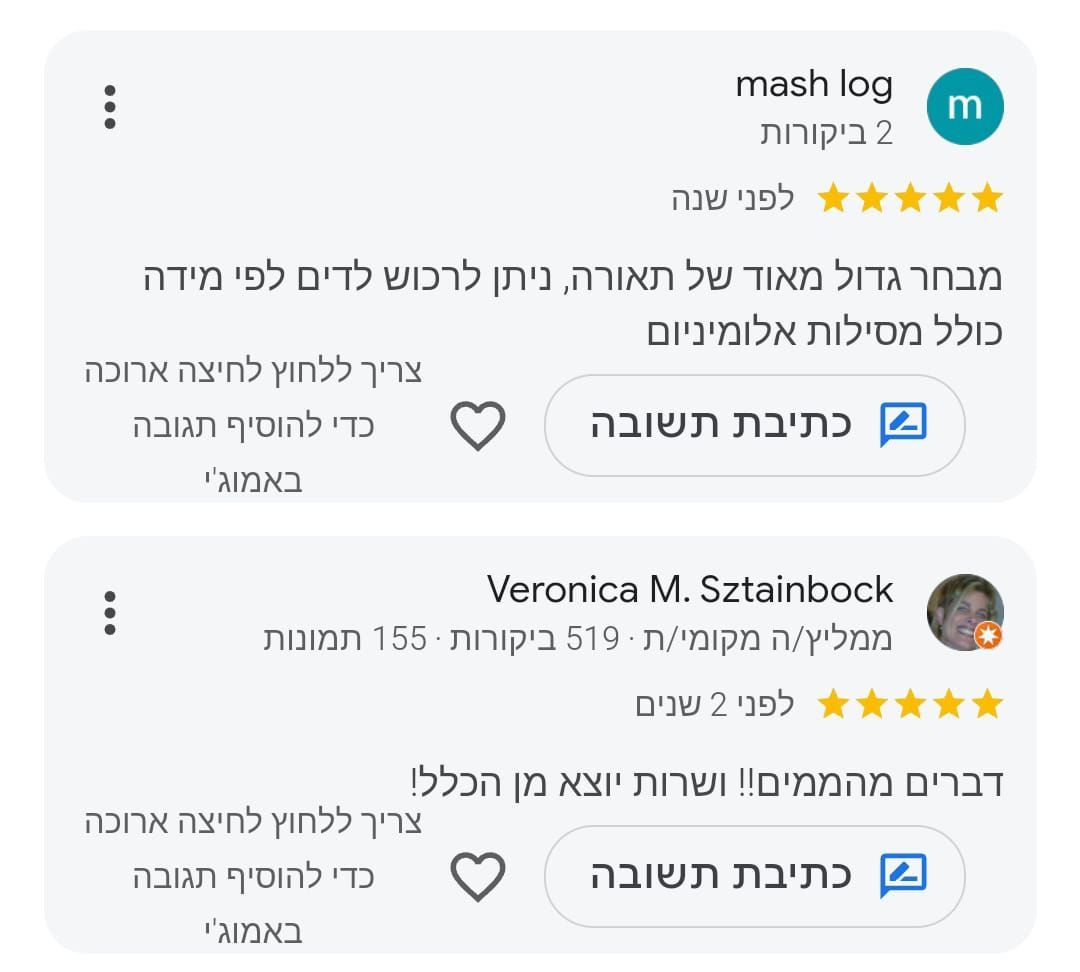
Task: Open Veronica M. Sztainbock's profile photo
Action: pos(964,612)
